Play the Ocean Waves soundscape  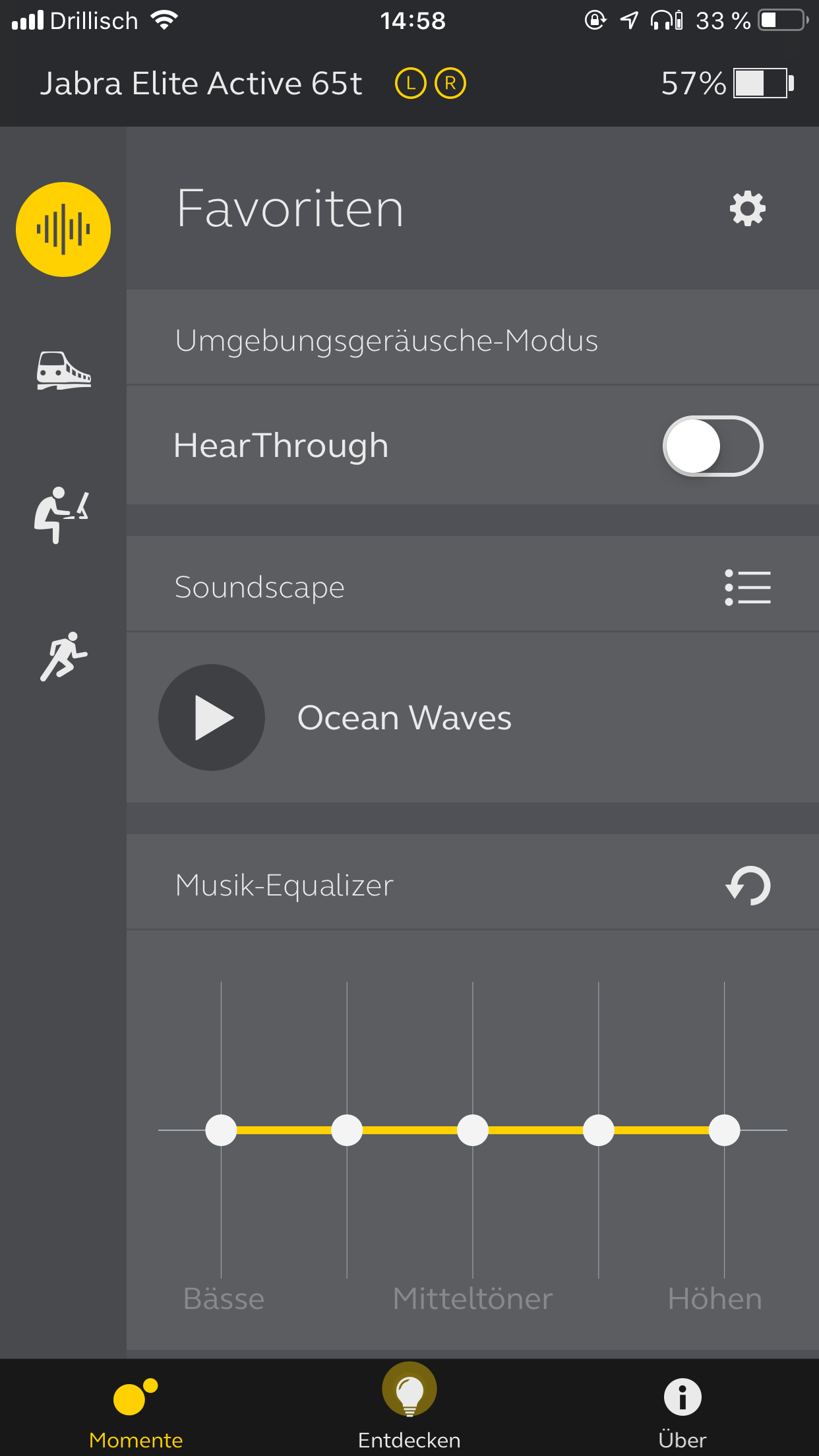pos(212,717)
